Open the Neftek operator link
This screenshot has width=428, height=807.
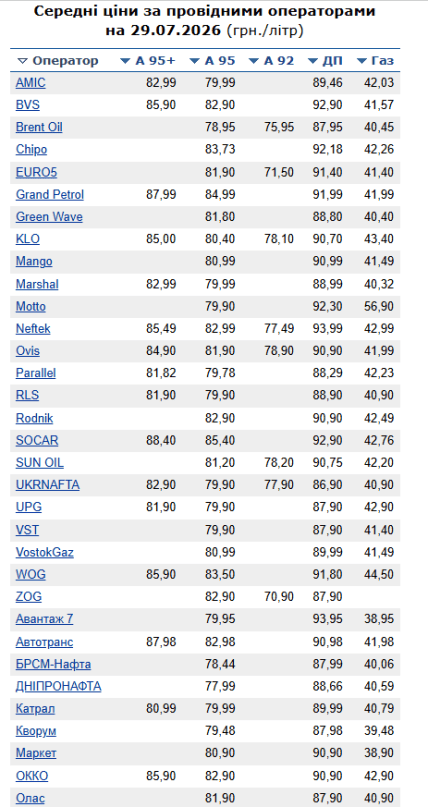(x=33, y=328)
